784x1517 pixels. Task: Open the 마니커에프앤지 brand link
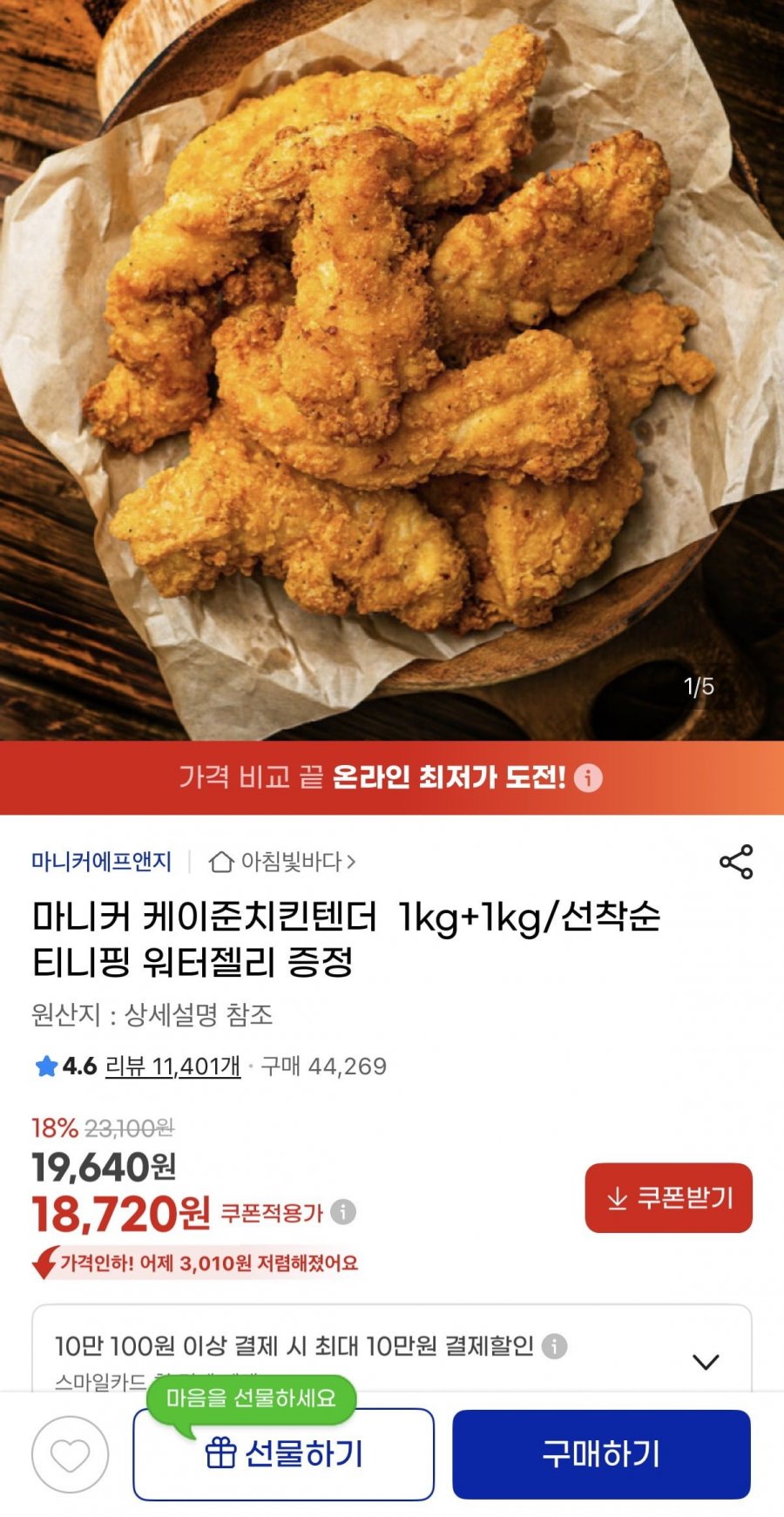101,862
